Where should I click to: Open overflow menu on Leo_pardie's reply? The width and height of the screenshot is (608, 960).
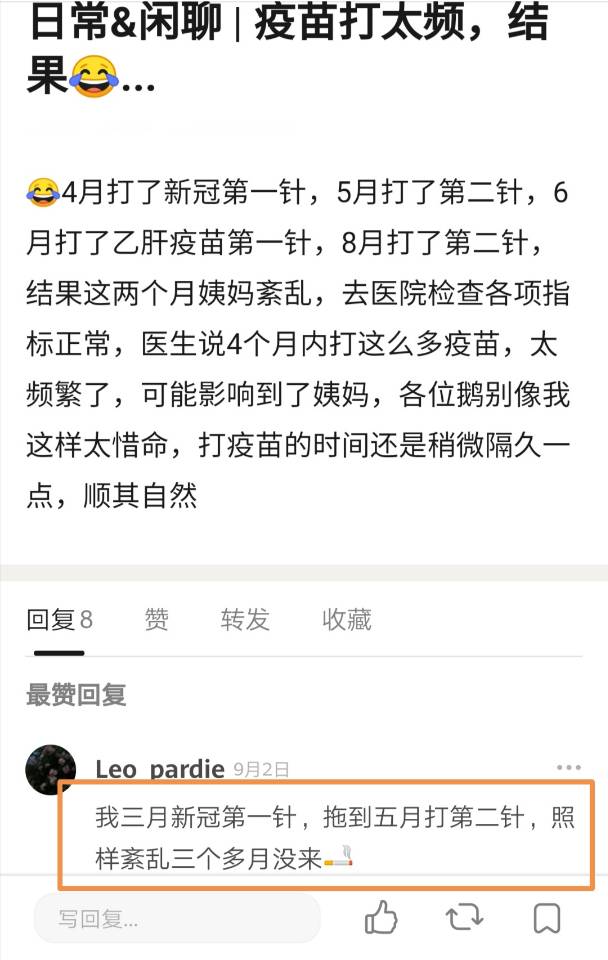[x=568, y=768]
